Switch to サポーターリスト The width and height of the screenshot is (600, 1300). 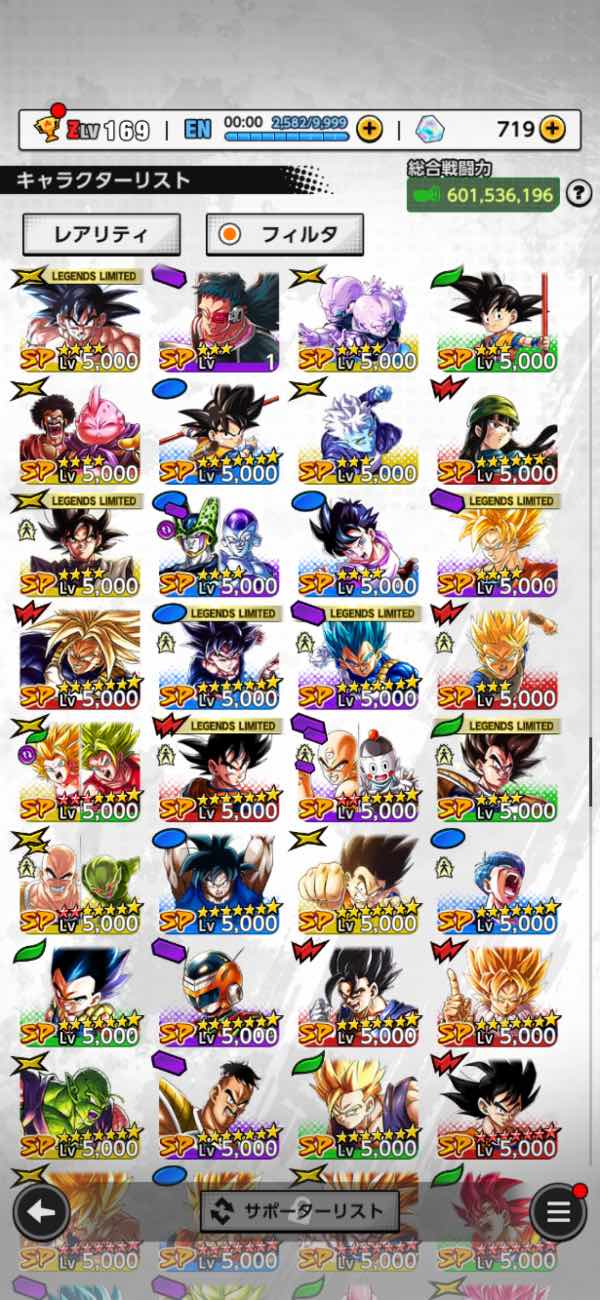[x=300, y=1212]
